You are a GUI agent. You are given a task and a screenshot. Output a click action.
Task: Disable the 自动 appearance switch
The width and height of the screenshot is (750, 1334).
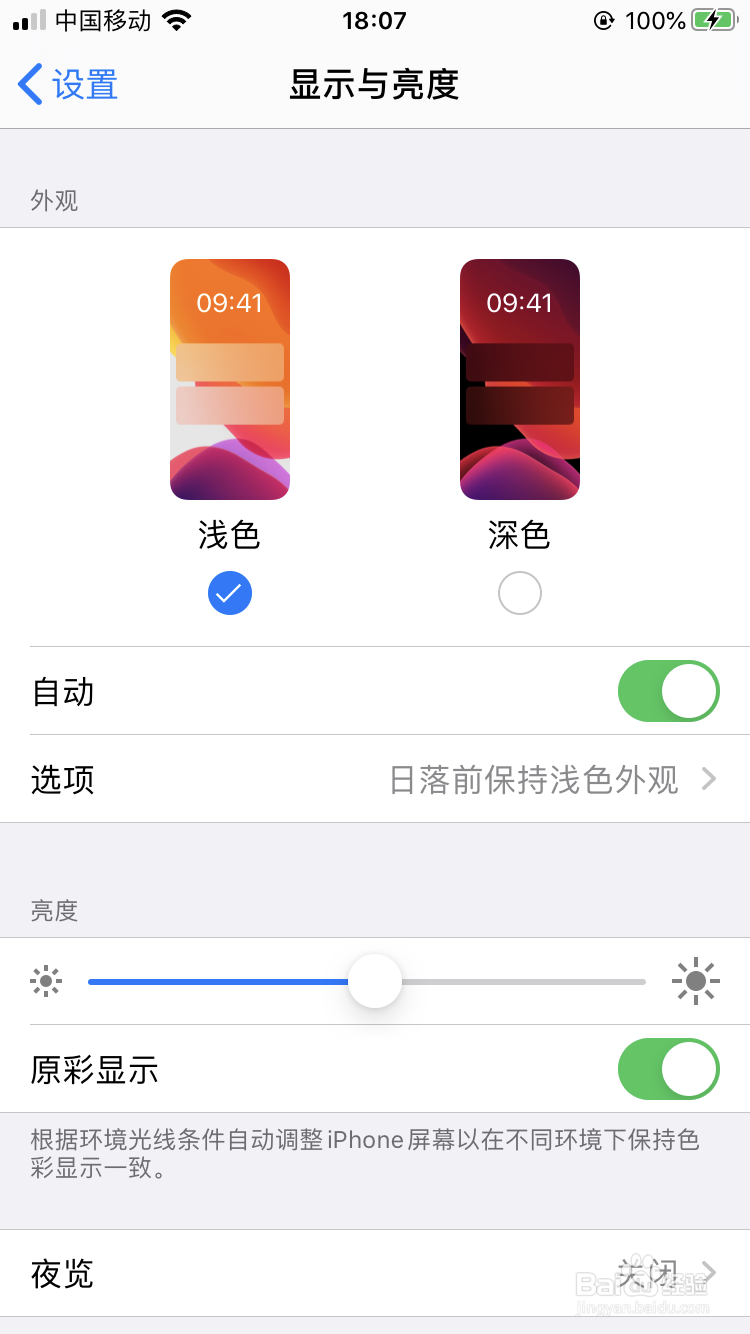[667, 690]
